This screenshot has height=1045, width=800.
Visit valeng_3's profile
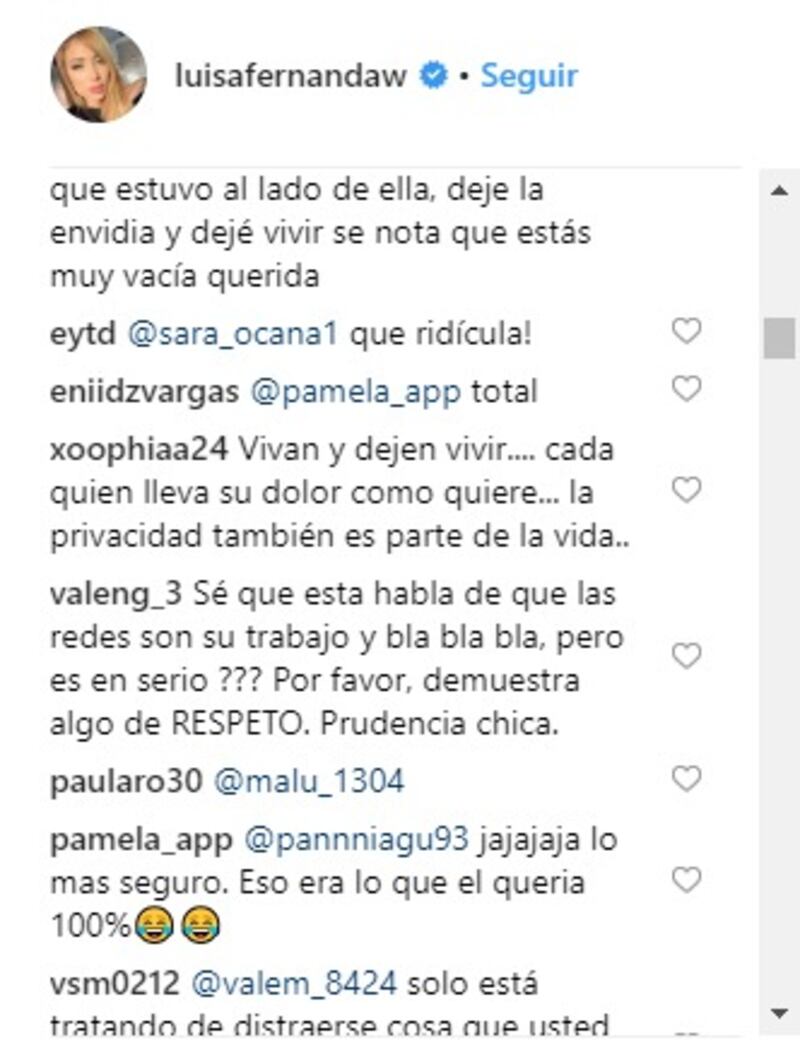[x=116, y=595]
